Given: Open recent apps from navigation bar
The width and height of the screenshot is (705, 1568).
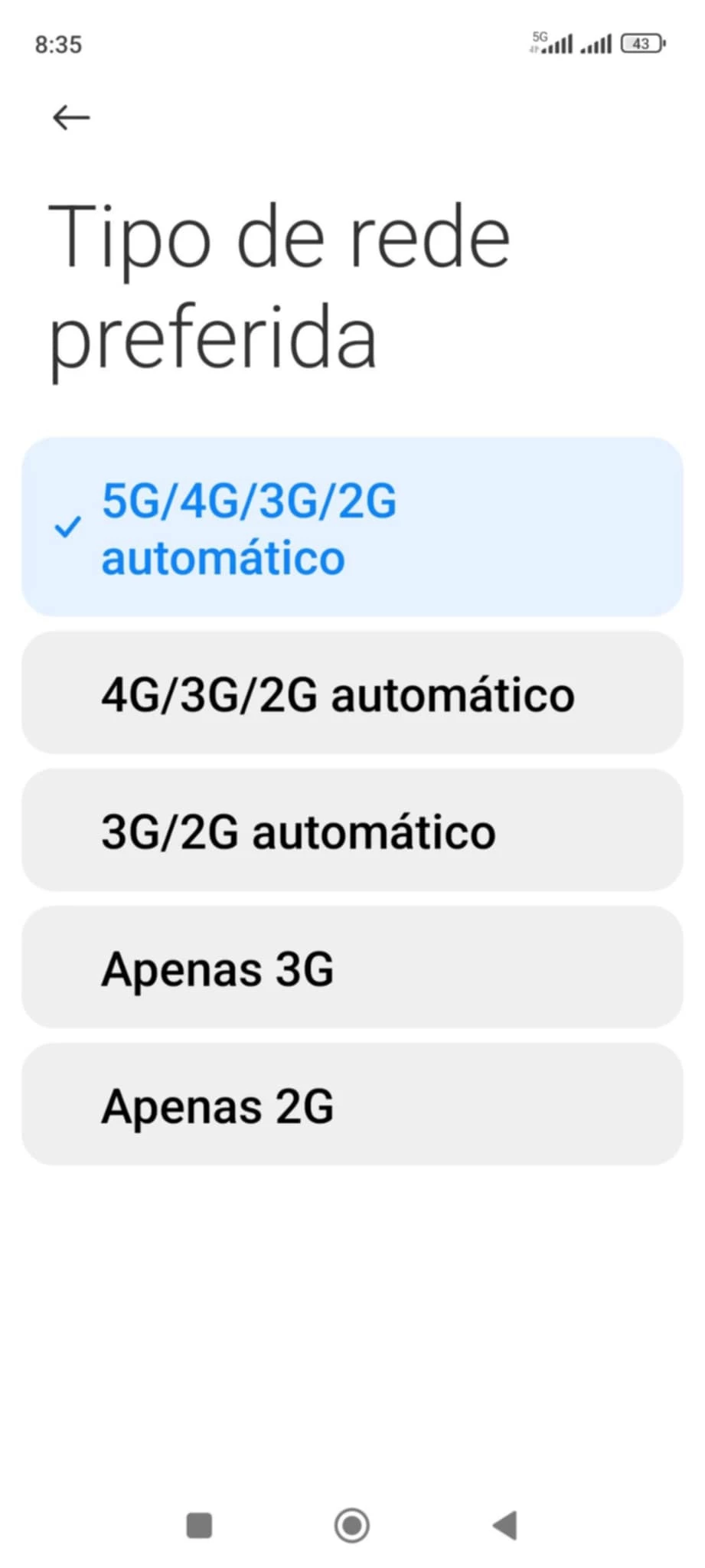Looking at the screenshot, I should pos(199,1525).
